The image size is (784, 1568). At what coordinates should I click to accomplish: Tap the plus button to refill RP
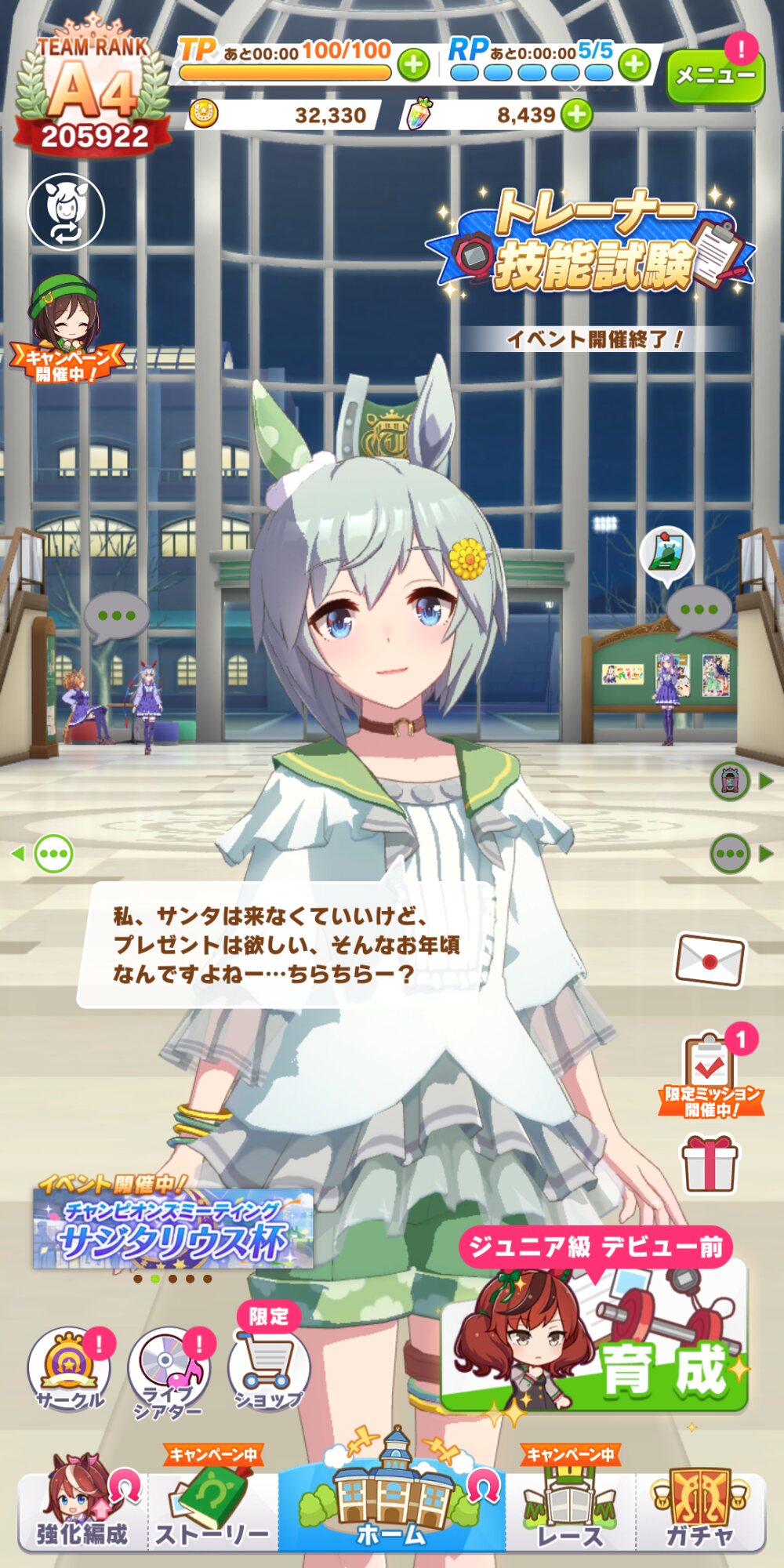635,64
